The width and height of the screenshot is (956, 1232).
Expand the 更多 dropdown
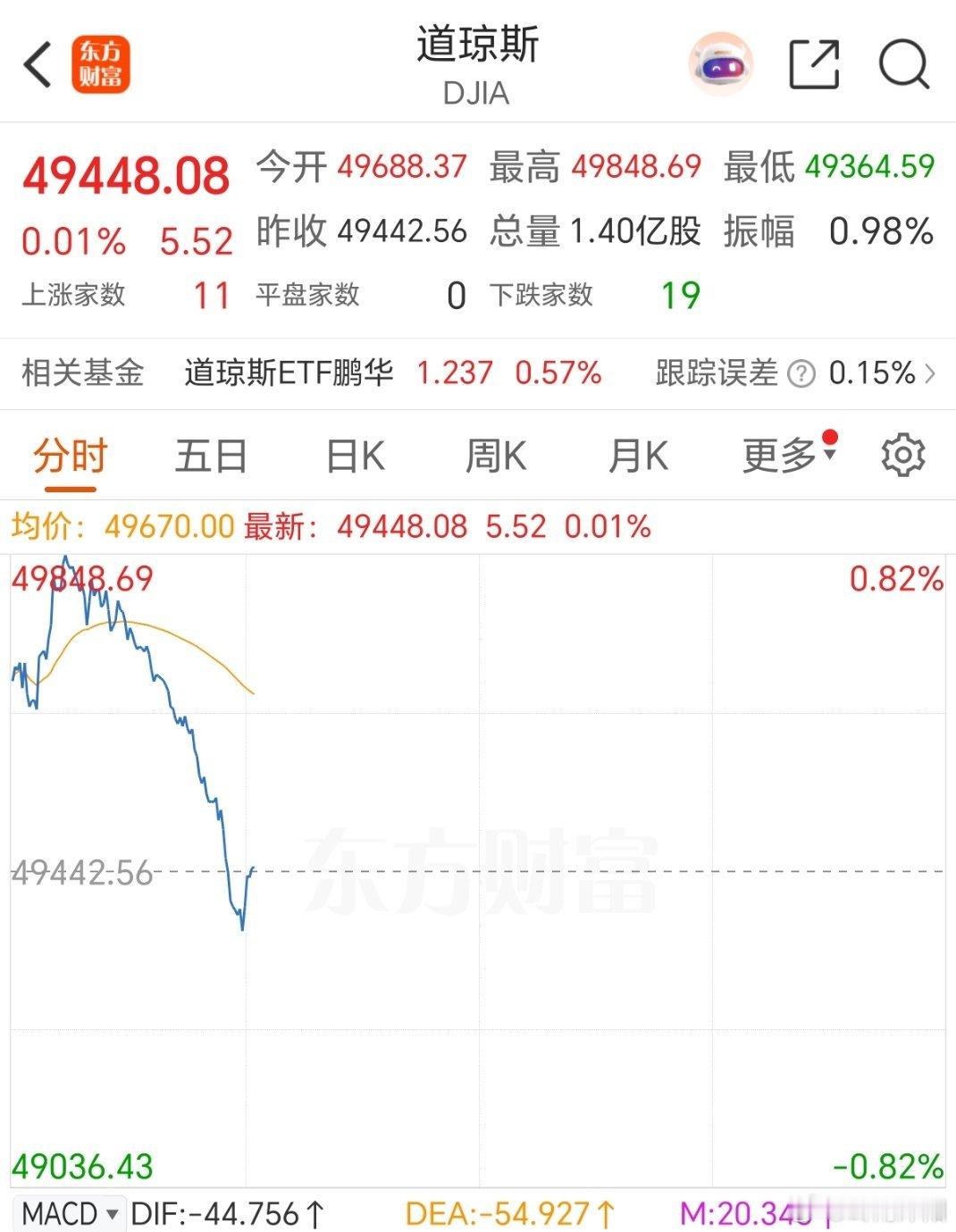(x=784, y=454)
